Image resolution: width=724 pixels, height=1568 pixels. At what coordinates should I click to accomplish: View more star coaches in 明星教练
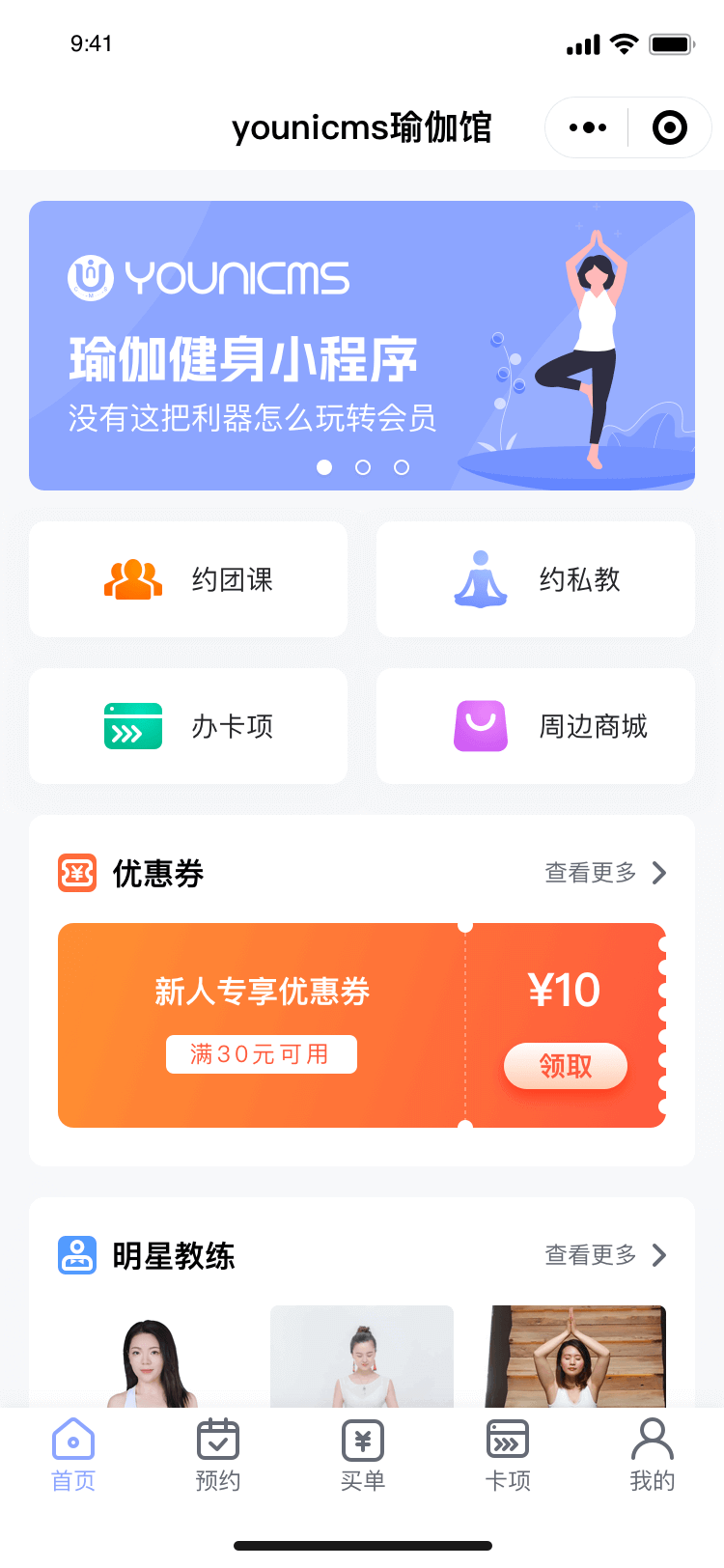coord(605,1255)
